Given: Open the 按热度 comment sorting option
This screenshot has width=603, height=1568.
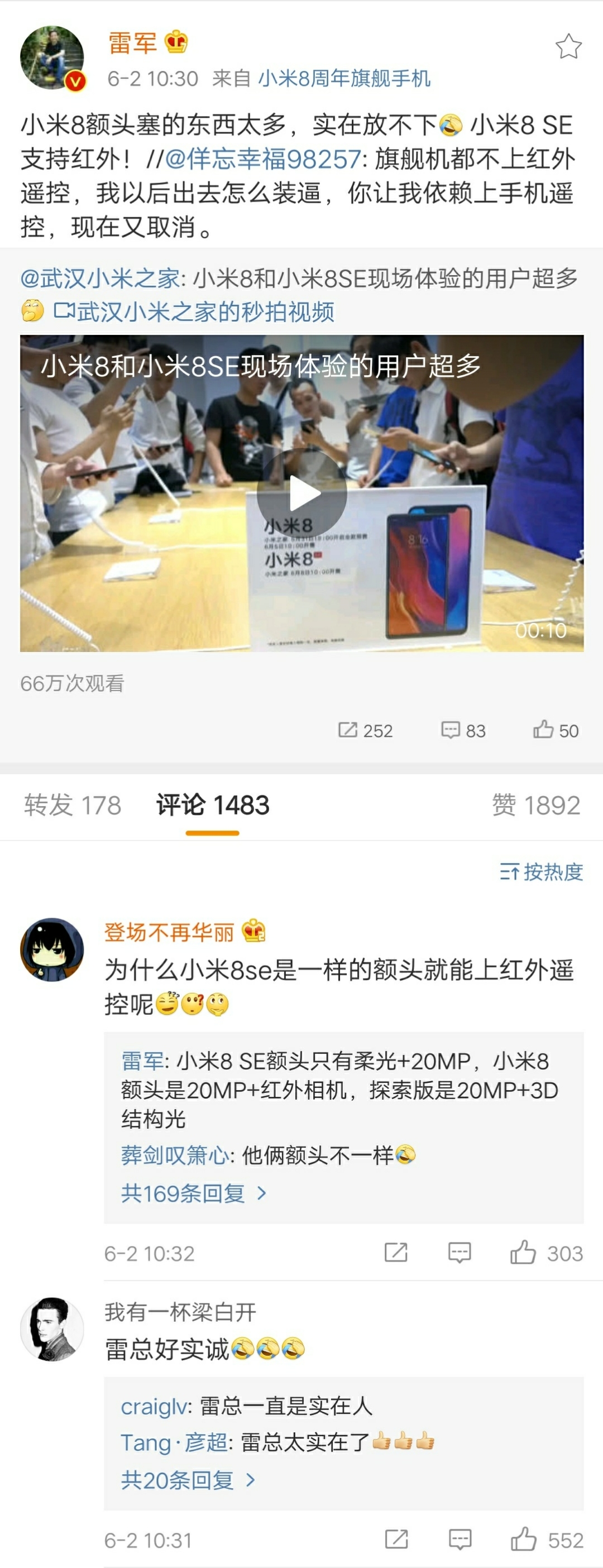Looking at the screenshot, I should tap(542, 872).
